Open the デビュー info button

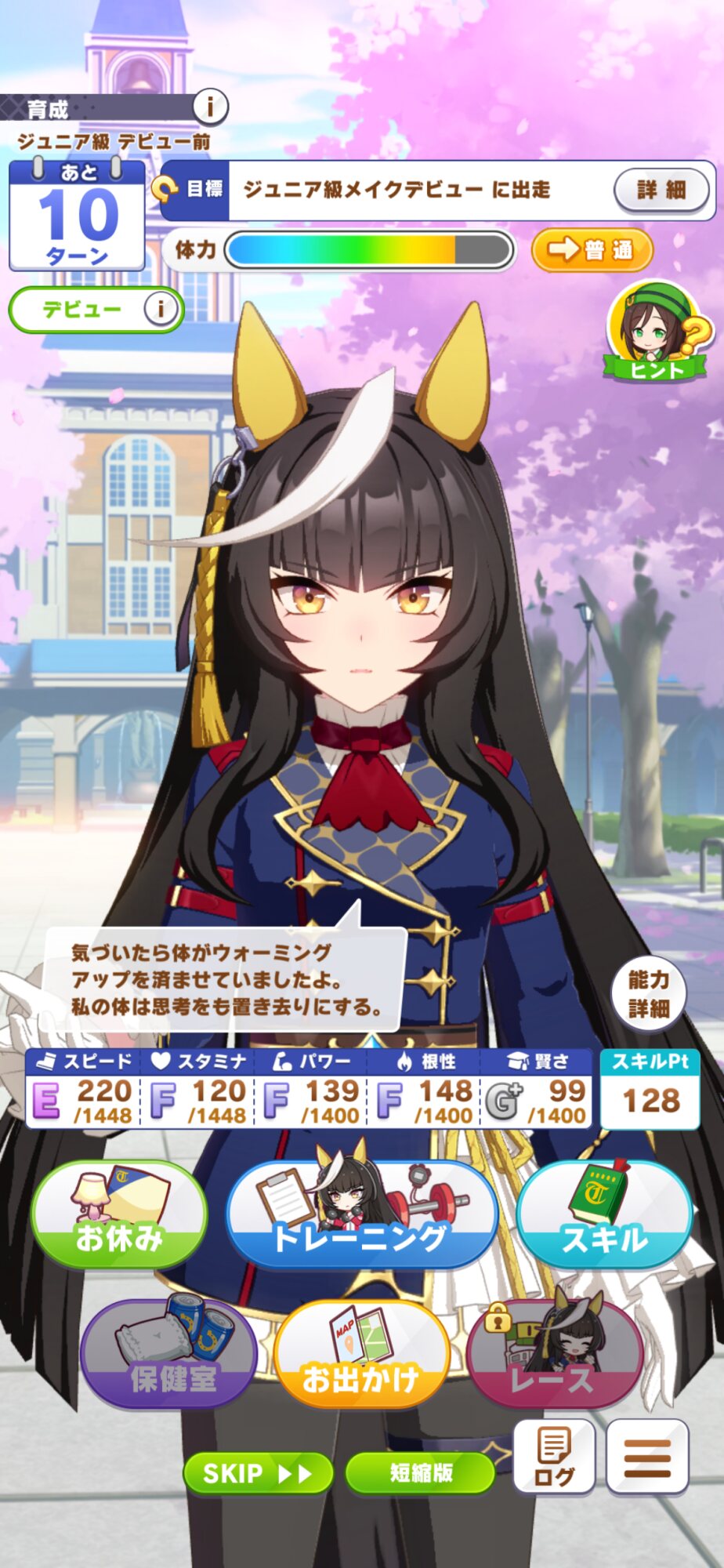(x=96, y=309)
